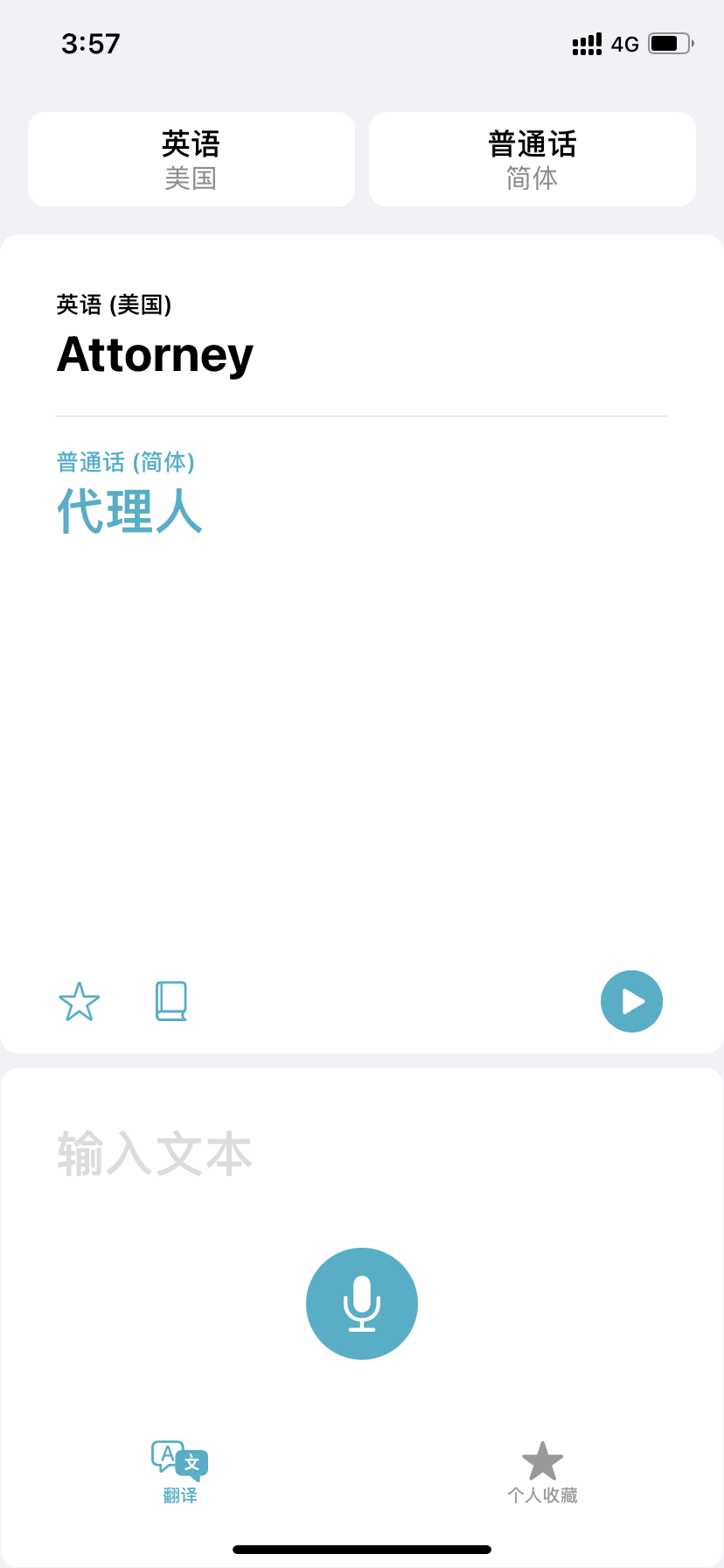Add the translation to favorites with the star
This screenshot has height=1568, width=724.
coord(80,1002)
